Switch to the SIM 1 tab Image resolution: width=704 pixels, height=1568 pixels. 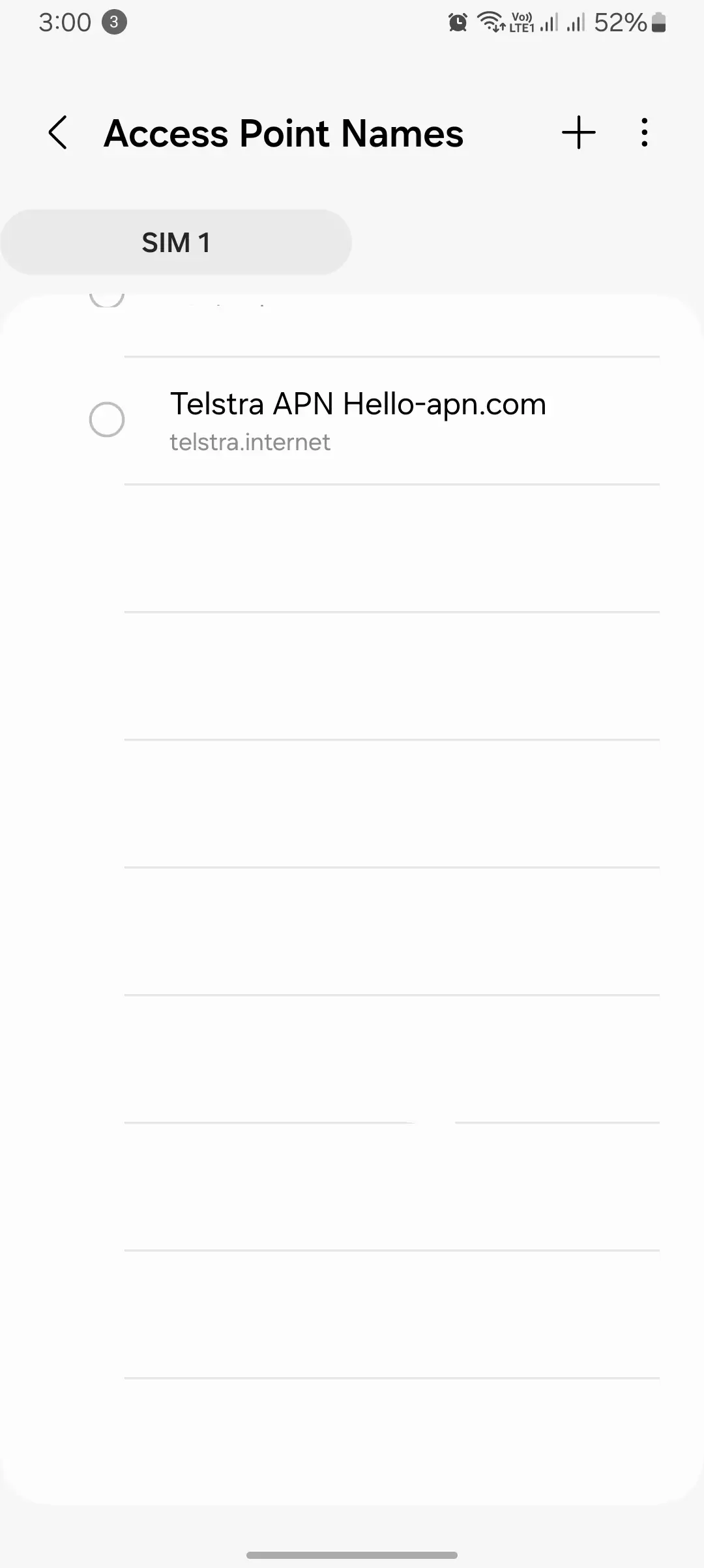pyautogui.click(x=176, y=242)
